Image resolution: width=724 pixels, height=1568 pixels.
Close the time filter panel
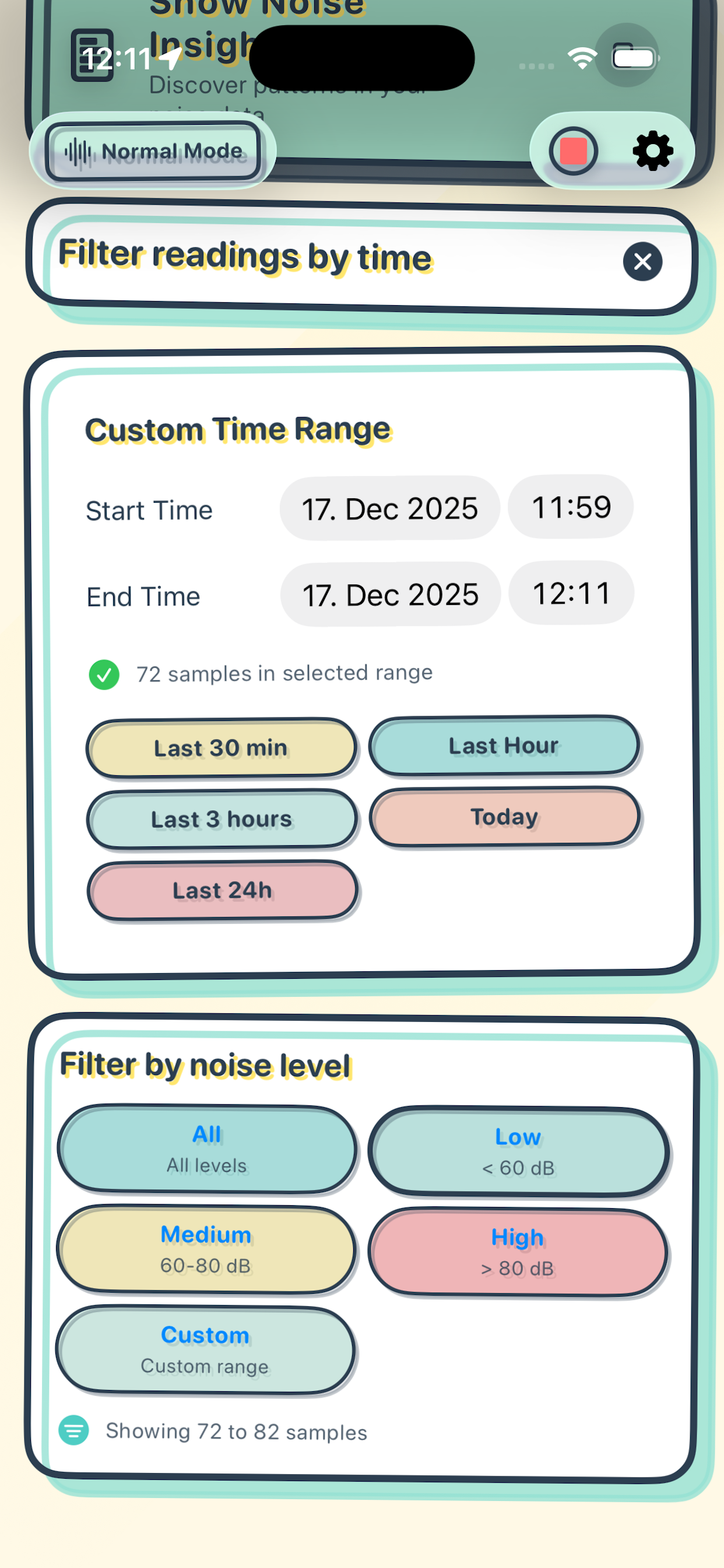point(642,262)
